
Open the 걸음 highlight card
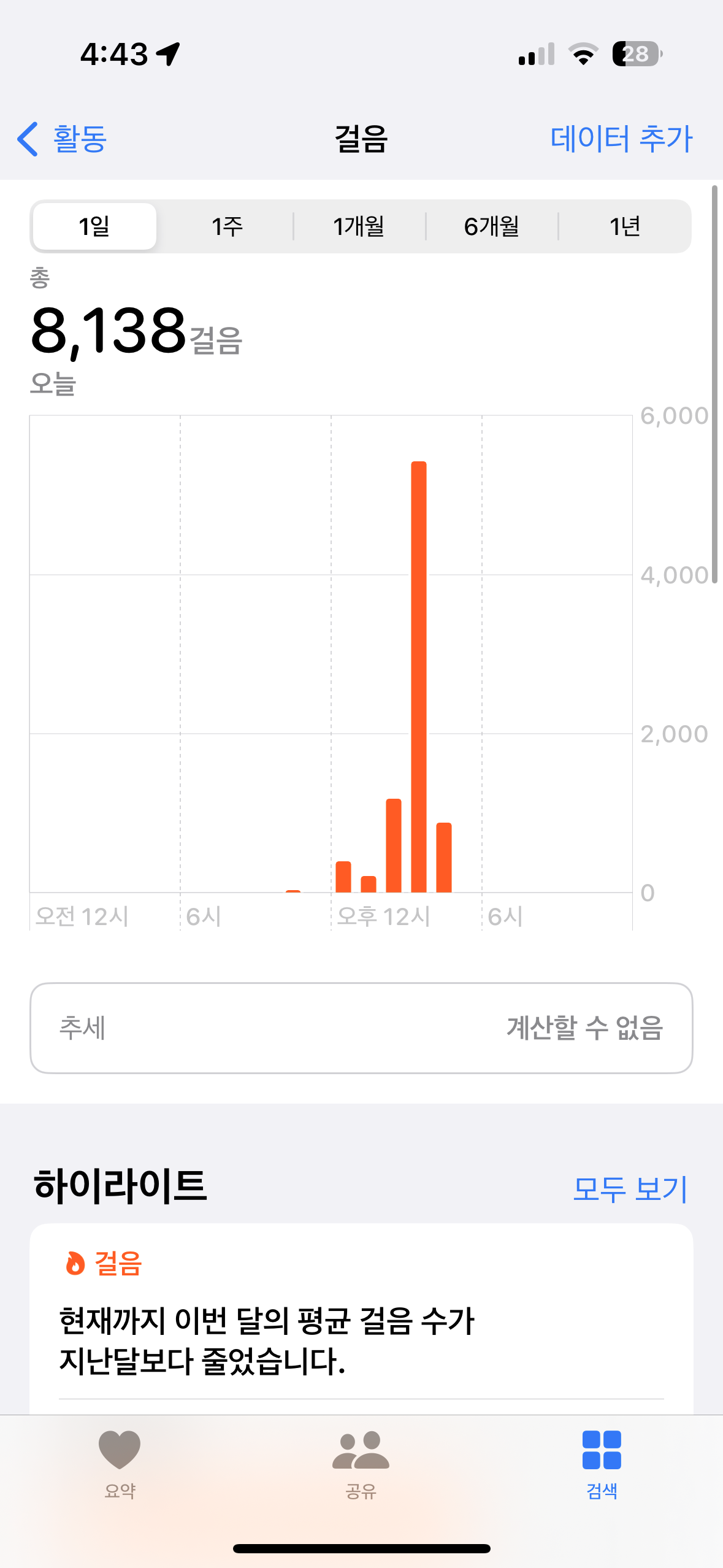coord(361,1319)
